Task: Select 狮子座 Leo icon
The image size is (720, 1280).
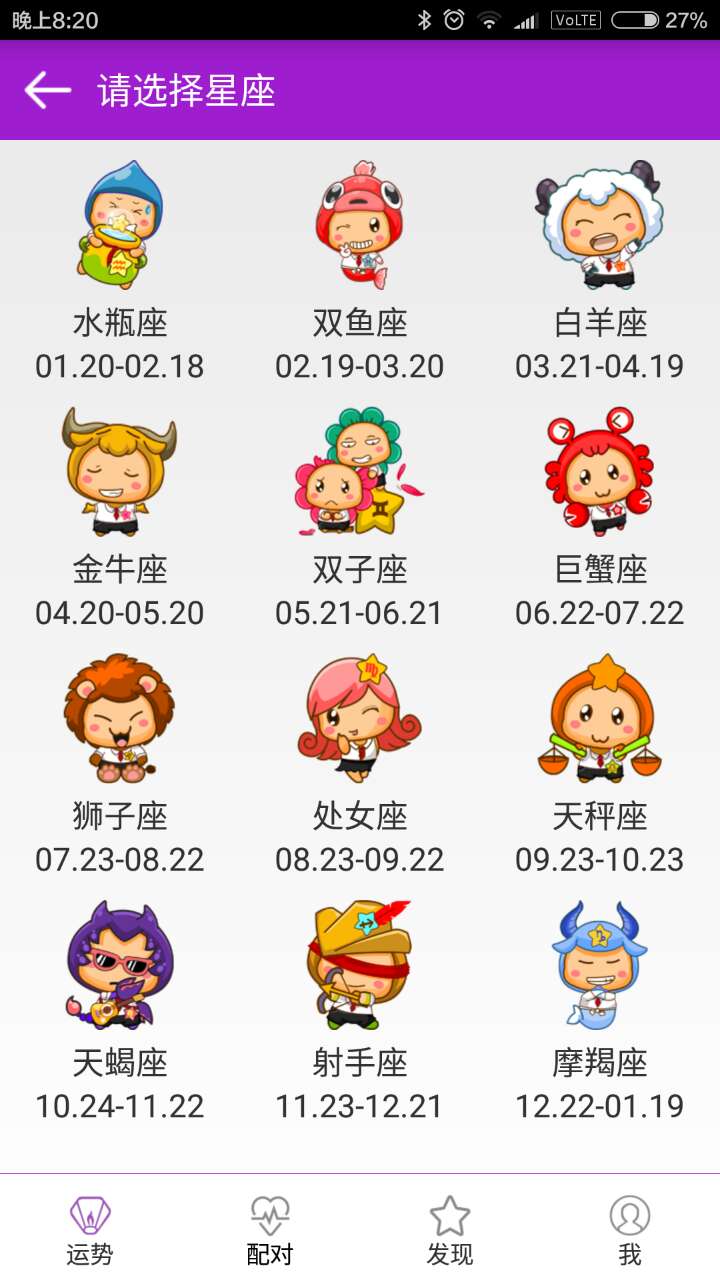Action: coord(120,720)
